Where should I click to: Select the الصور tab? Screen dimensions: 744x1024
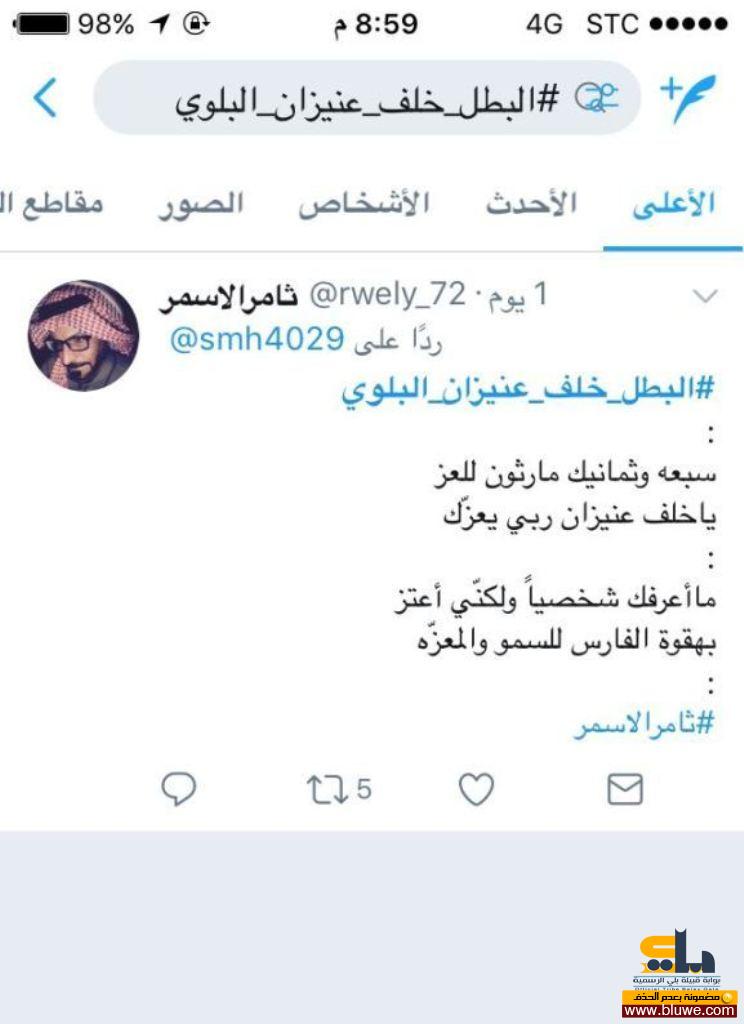tap(200, 204)
